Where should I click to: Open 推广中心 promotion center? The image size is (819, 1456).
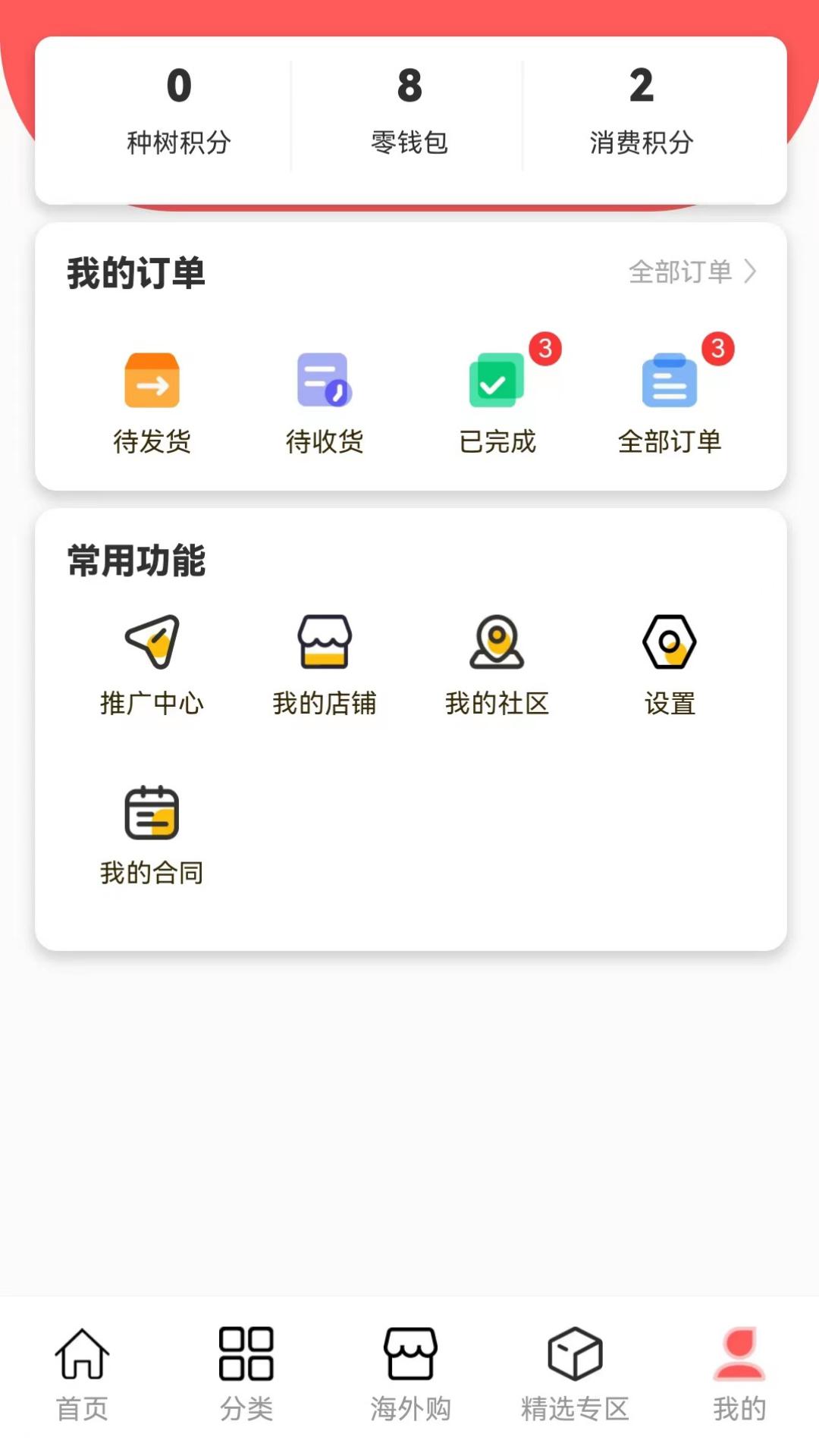point(152,665)
